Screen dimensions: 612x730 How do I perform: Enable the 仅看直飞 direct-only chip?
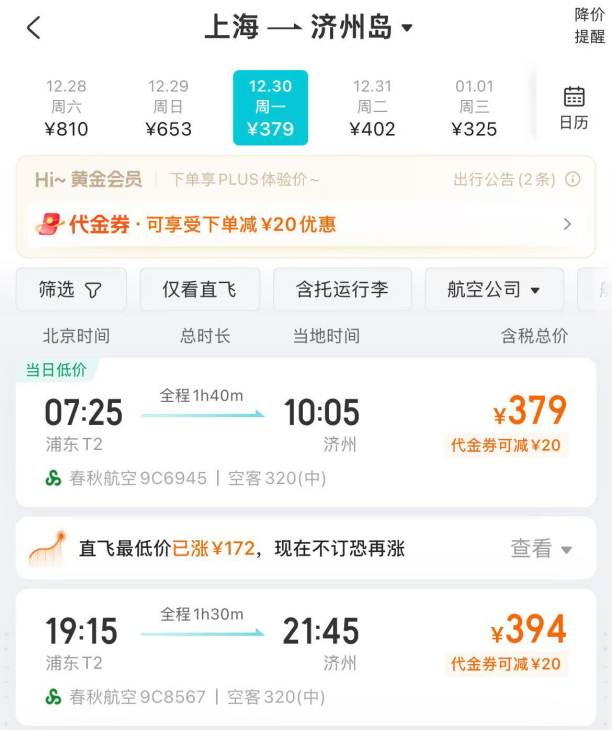[200, 290]
